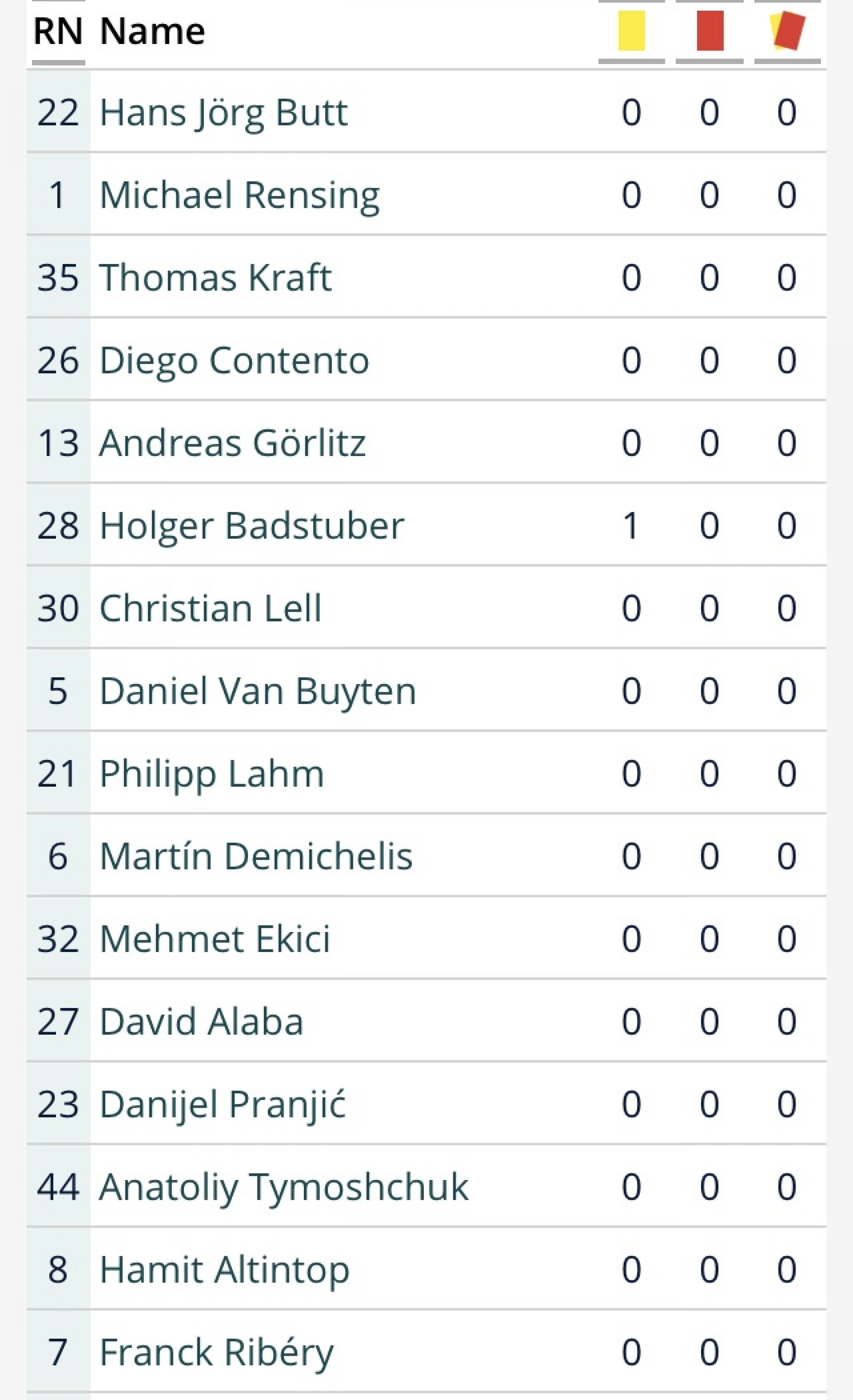Select David Alaba from the squad
Viewport: 853px width, 1400px height.
(x=201, y=1022)
